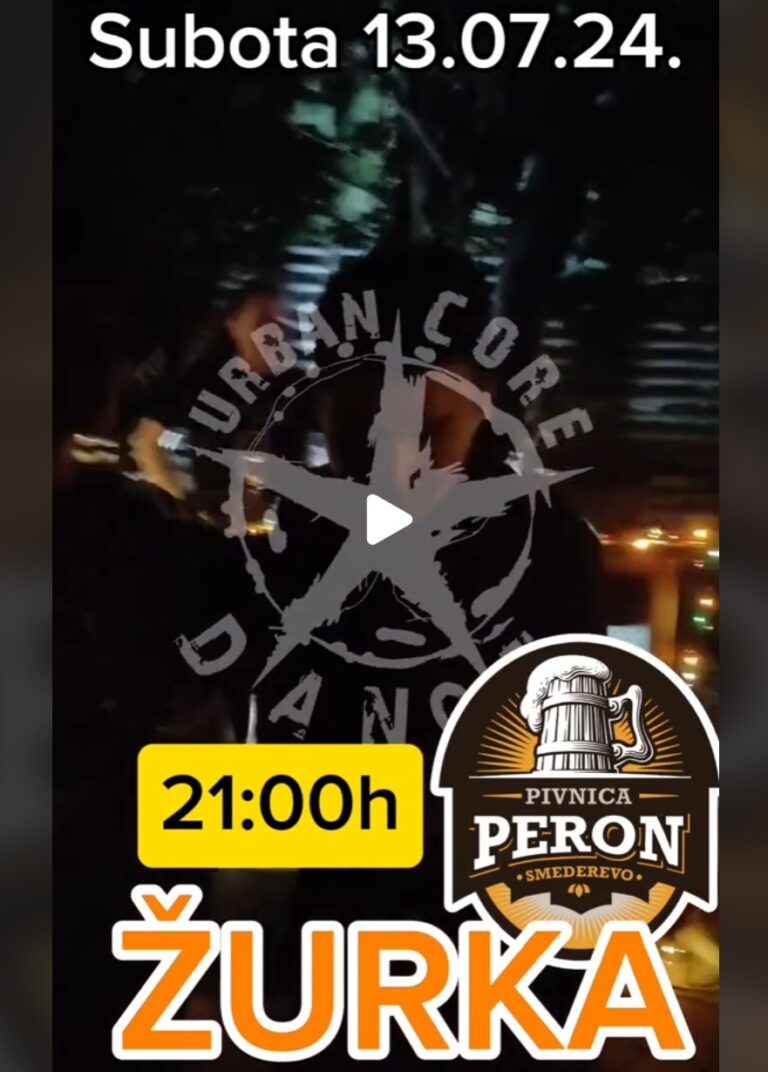Play the paused party announcement video
Screen dimensions: 768x1072
(386, 520)
